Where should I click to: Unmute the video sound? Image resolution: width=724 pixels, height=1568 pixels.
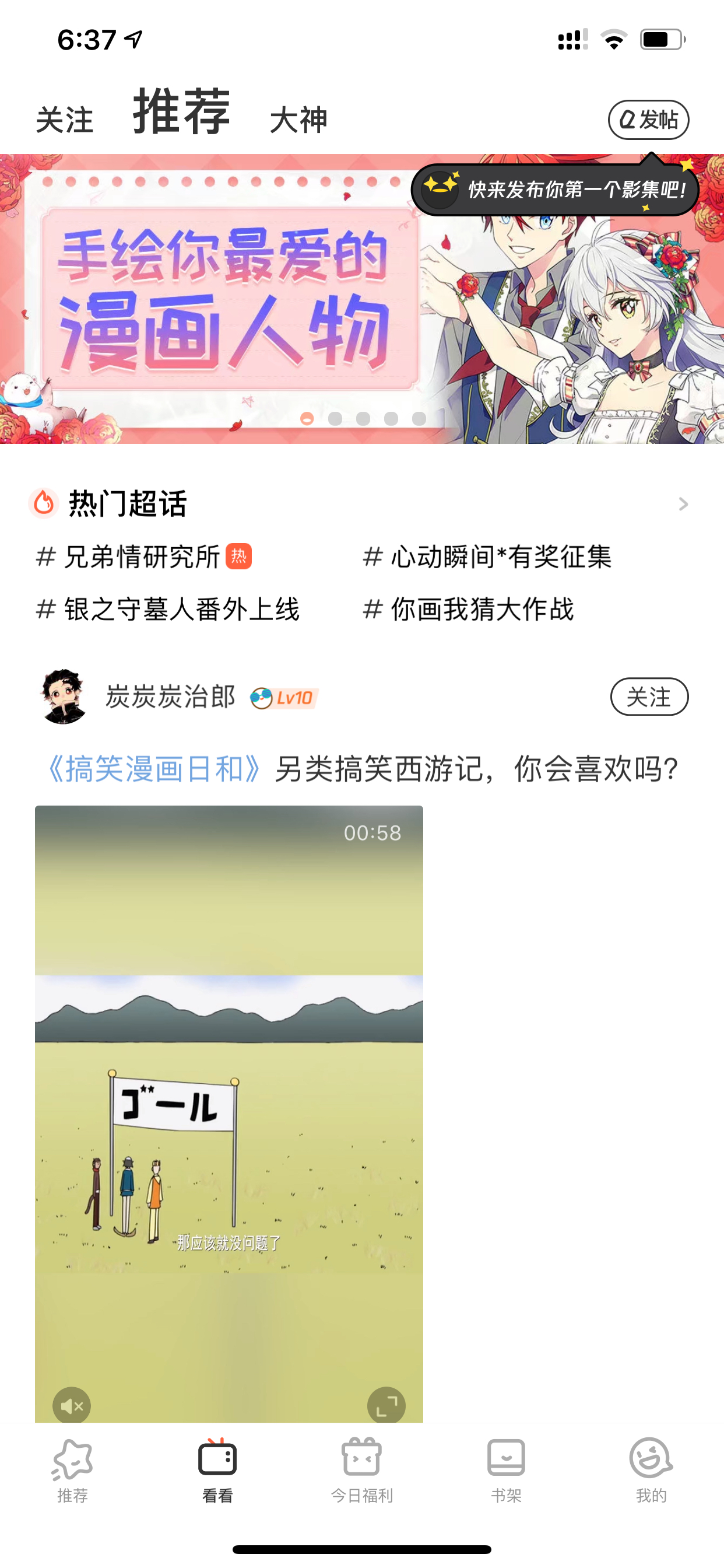[x=72, y=1405]
